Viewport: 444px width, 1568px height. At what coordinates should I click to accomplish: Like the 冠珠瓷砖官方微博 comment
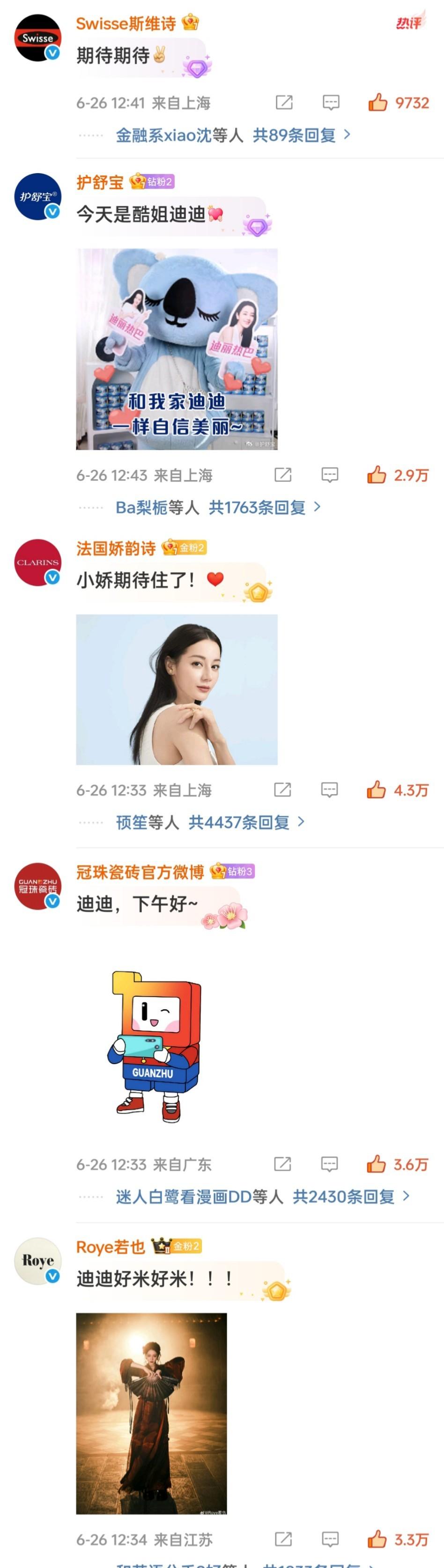coord(377,1165)
